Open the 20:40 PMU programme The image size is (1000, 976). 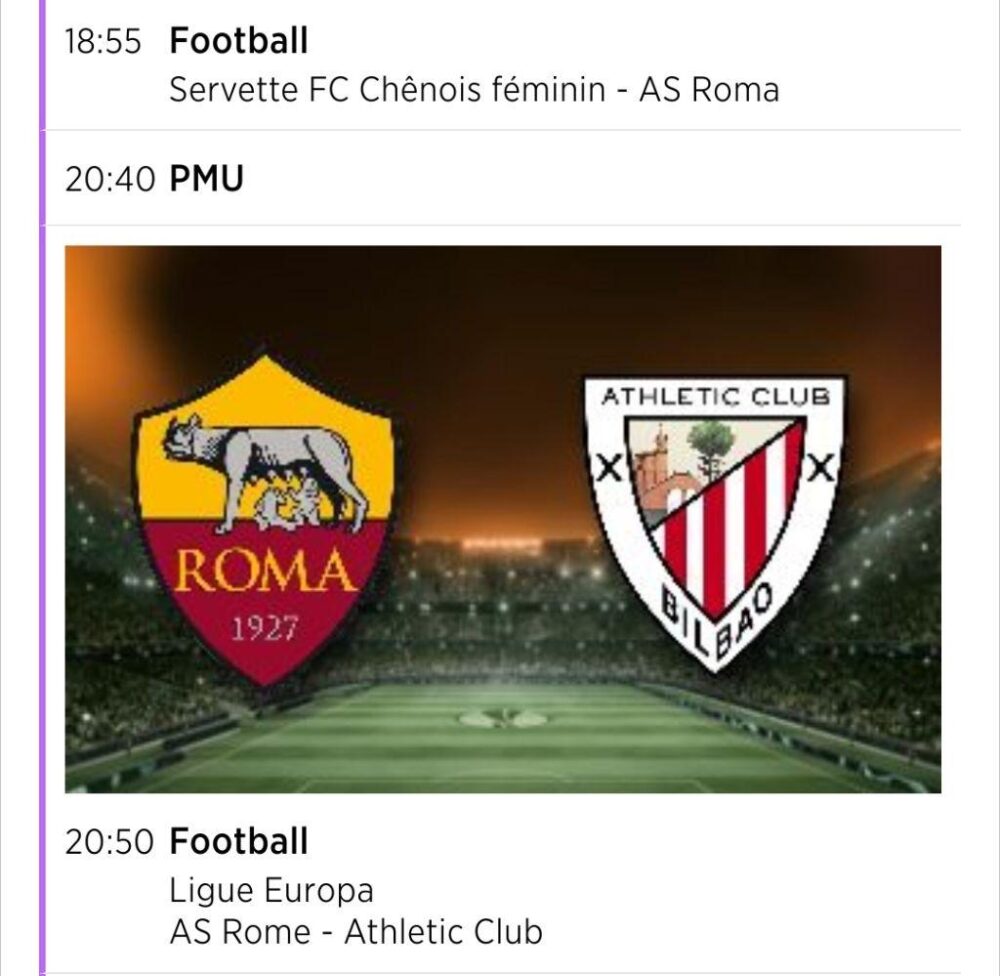pos(207,179)
